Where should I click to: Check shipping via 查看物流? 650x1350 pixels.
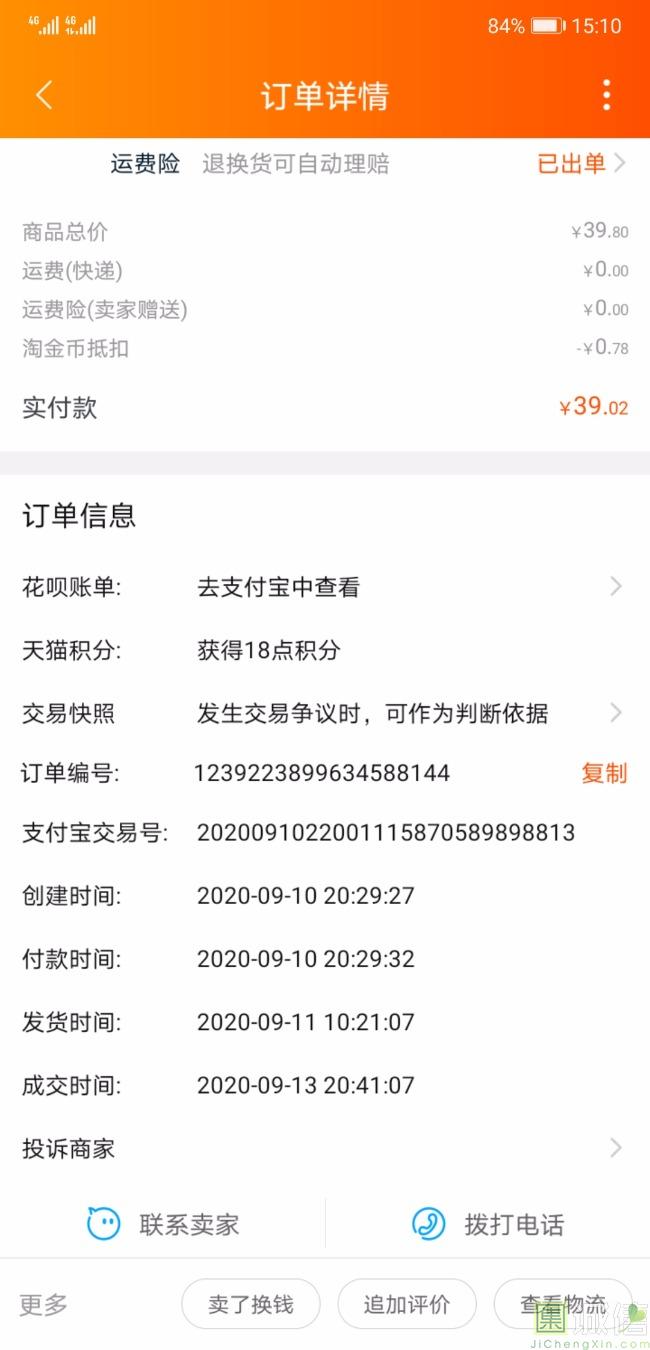[x=563, y=1304]
